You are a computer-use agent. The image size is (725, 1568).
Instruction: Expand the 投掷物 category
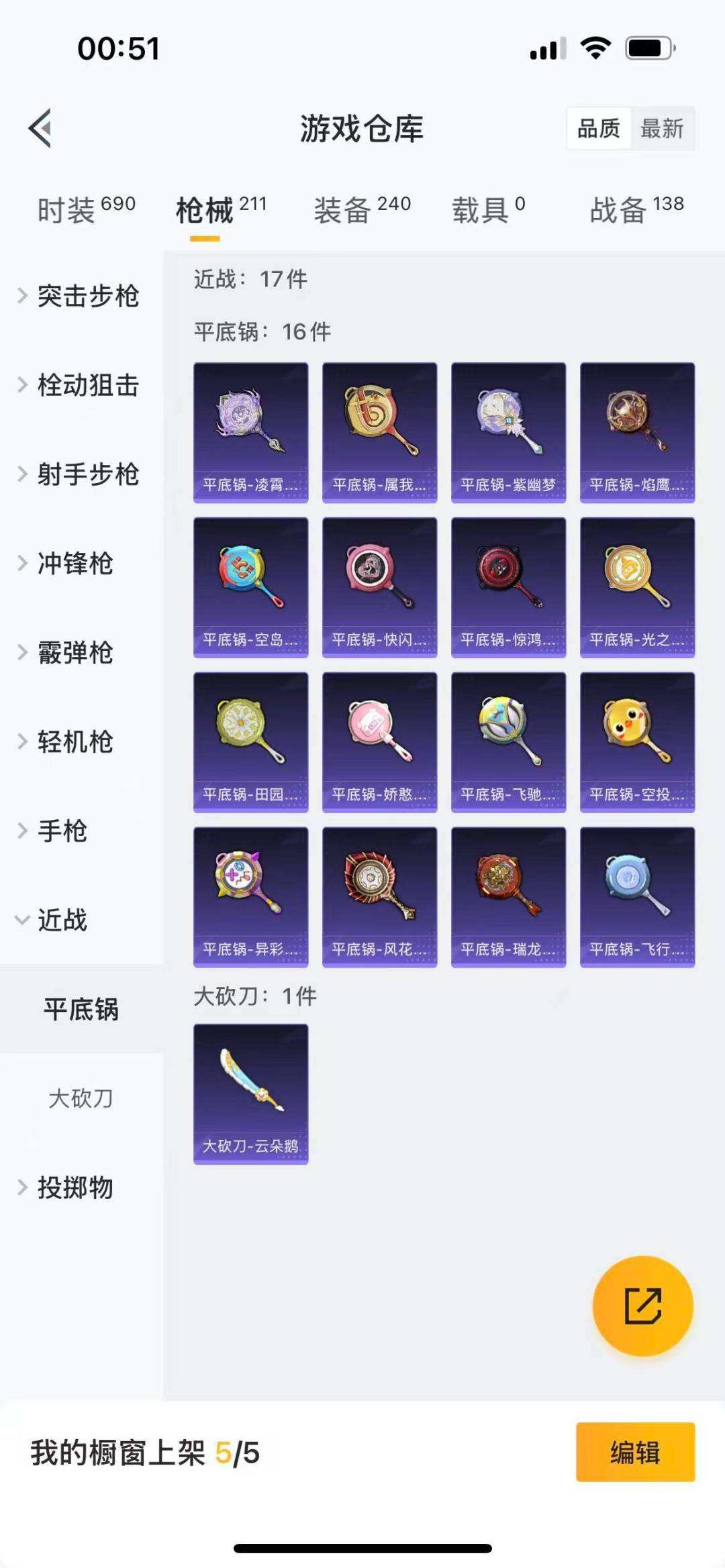(74, 1188)
